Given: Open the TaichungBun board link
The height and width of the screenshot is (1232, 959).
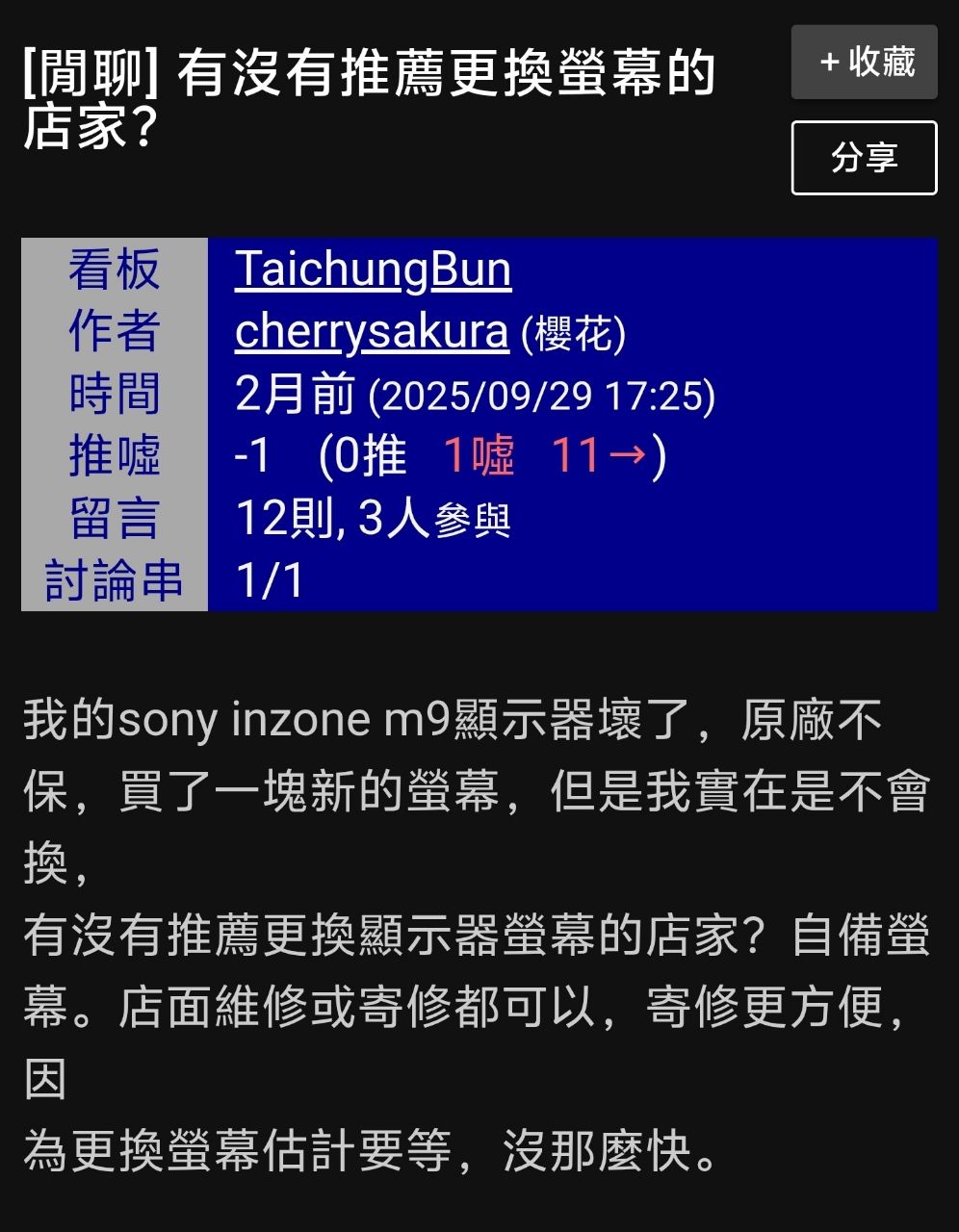Looking at the screenshot, I should [373, 269].
